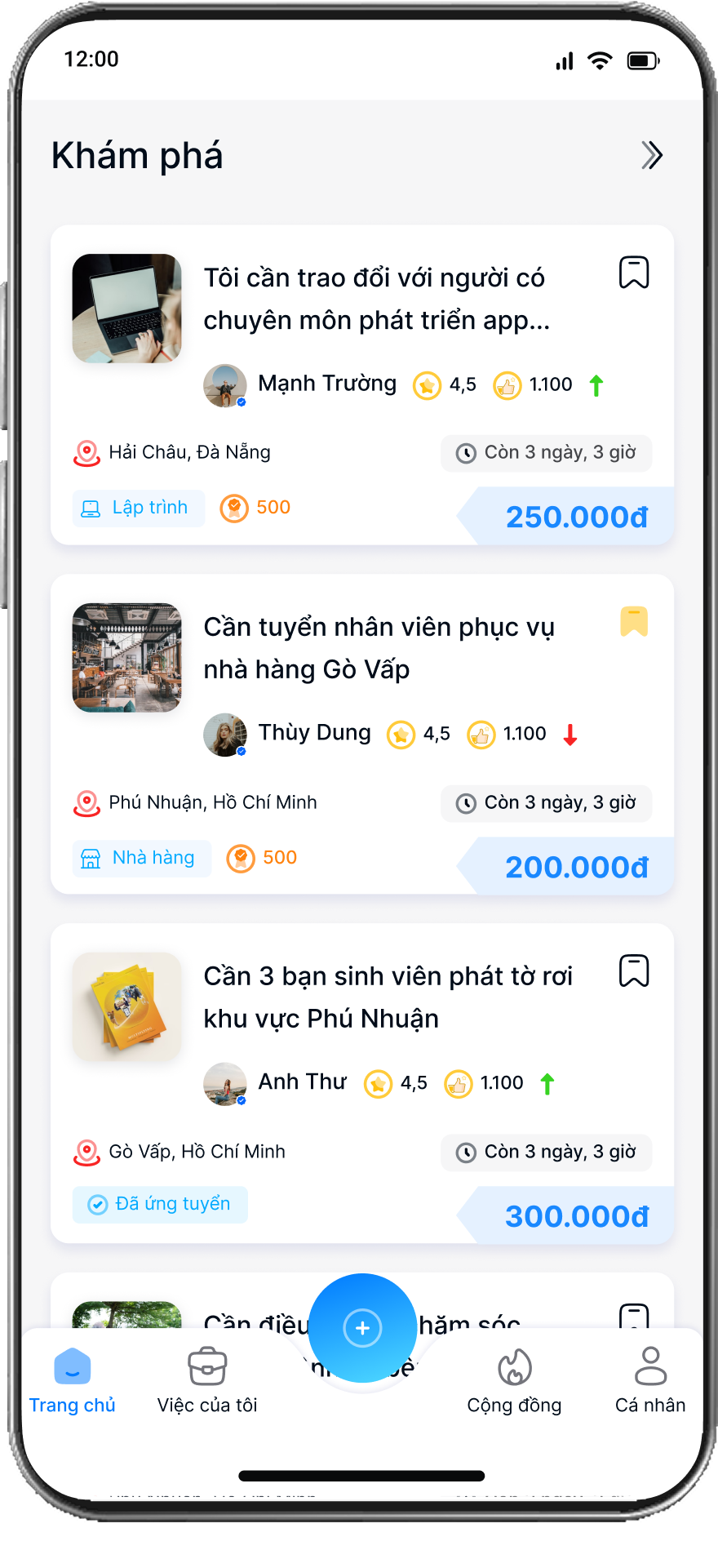The image size is (718, 1568).
Task: Open the Khám phá double-chevron arrow
Action: click(x=651, y=155)
